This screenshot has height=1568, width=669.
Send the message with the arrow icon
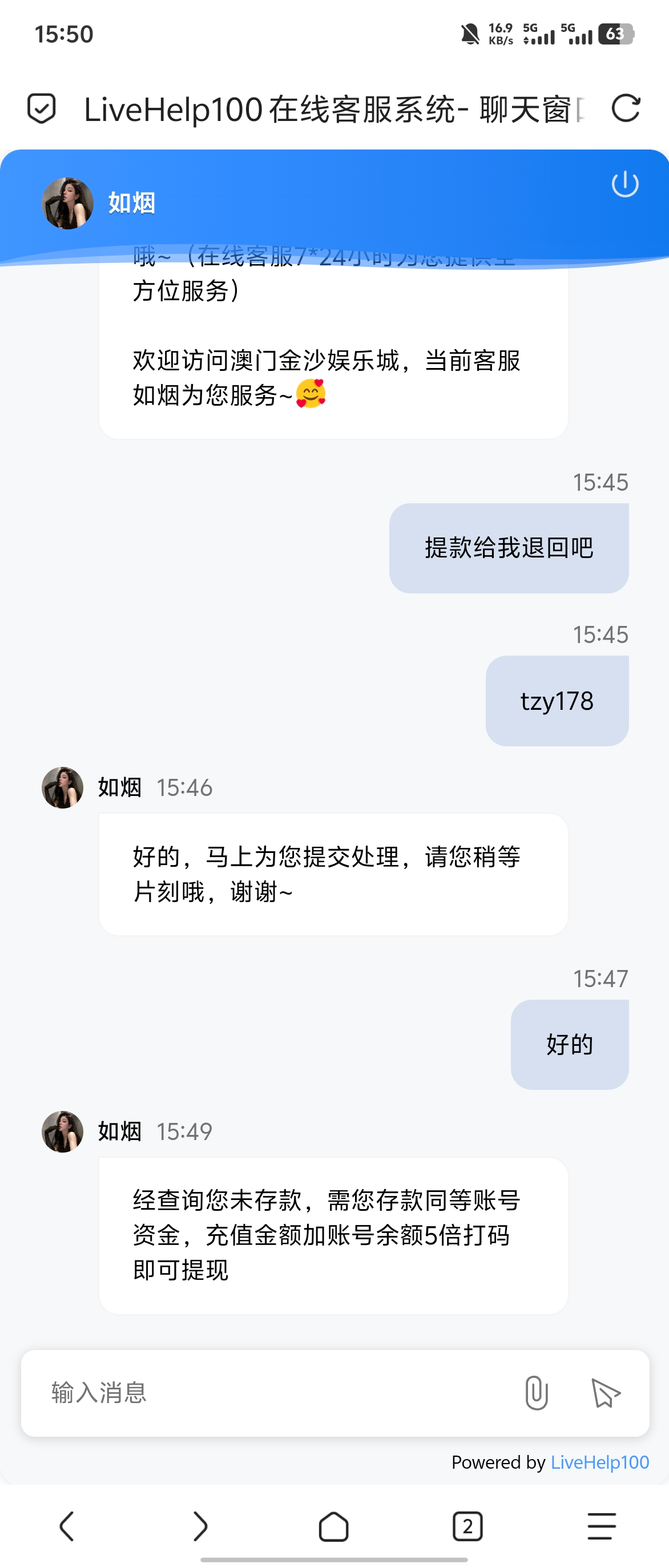605,1393
